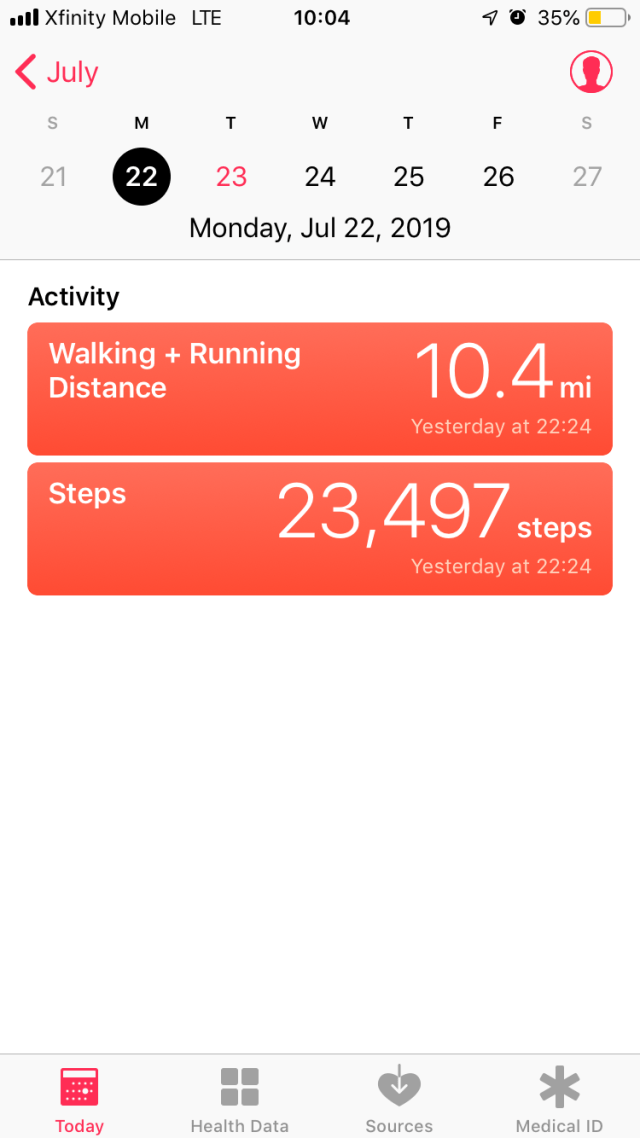Open the profile icon

591,72
